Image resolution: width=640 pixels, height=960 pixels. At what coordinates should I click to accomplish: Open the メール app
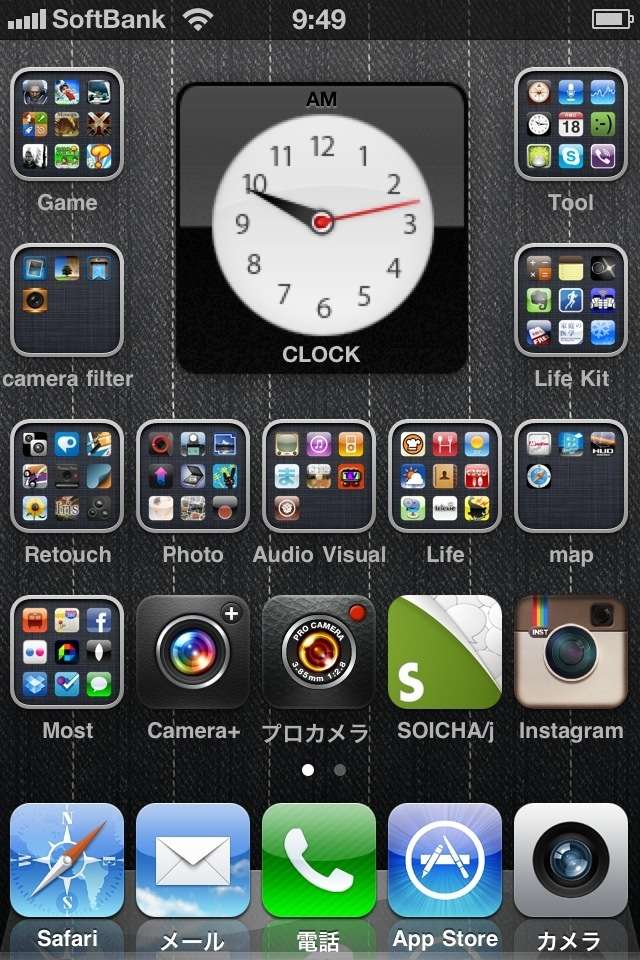[193, 860]
